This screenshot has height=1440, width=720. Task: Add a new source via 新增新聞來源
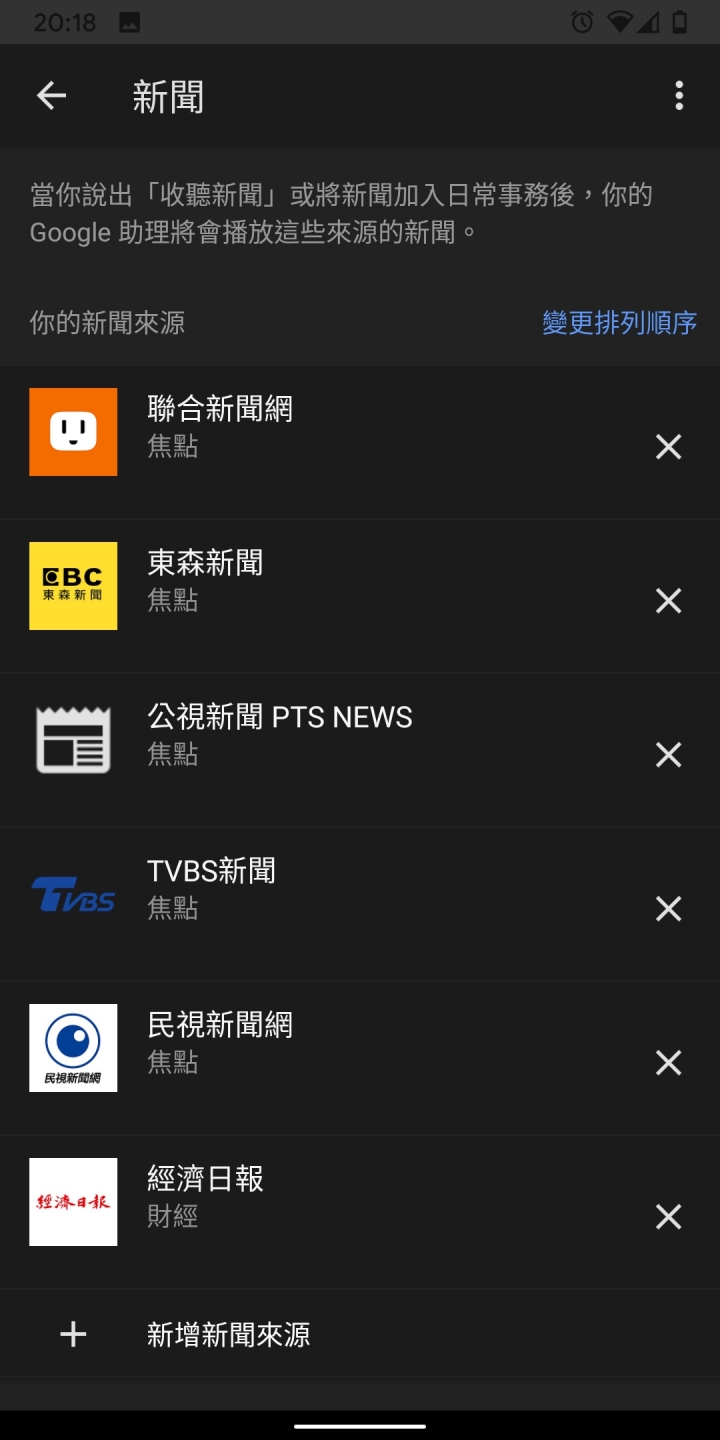(360, 1334)
